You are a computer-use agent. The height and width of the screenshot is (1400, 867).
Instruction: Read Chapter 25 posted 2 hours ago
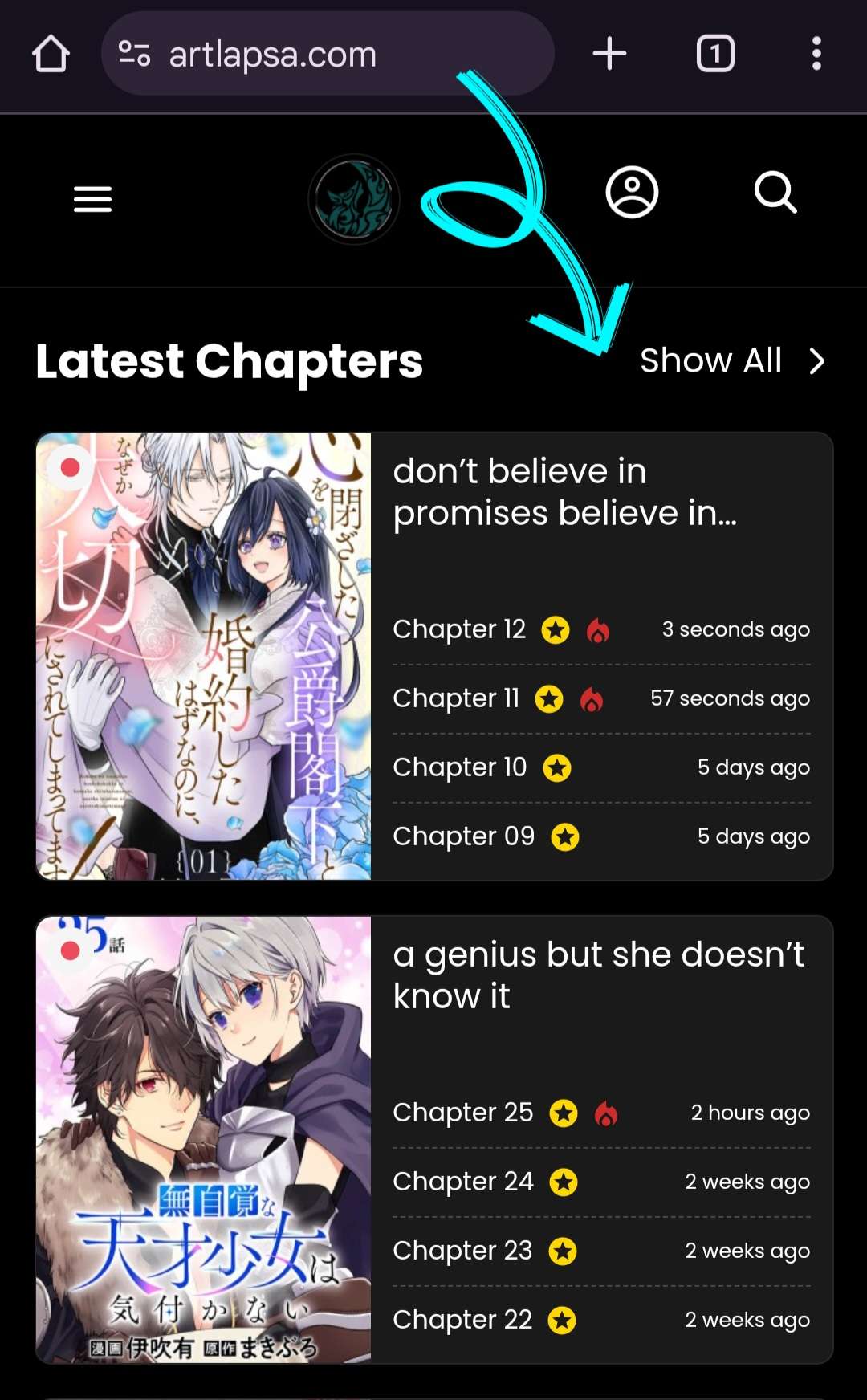click(462, 1113)
